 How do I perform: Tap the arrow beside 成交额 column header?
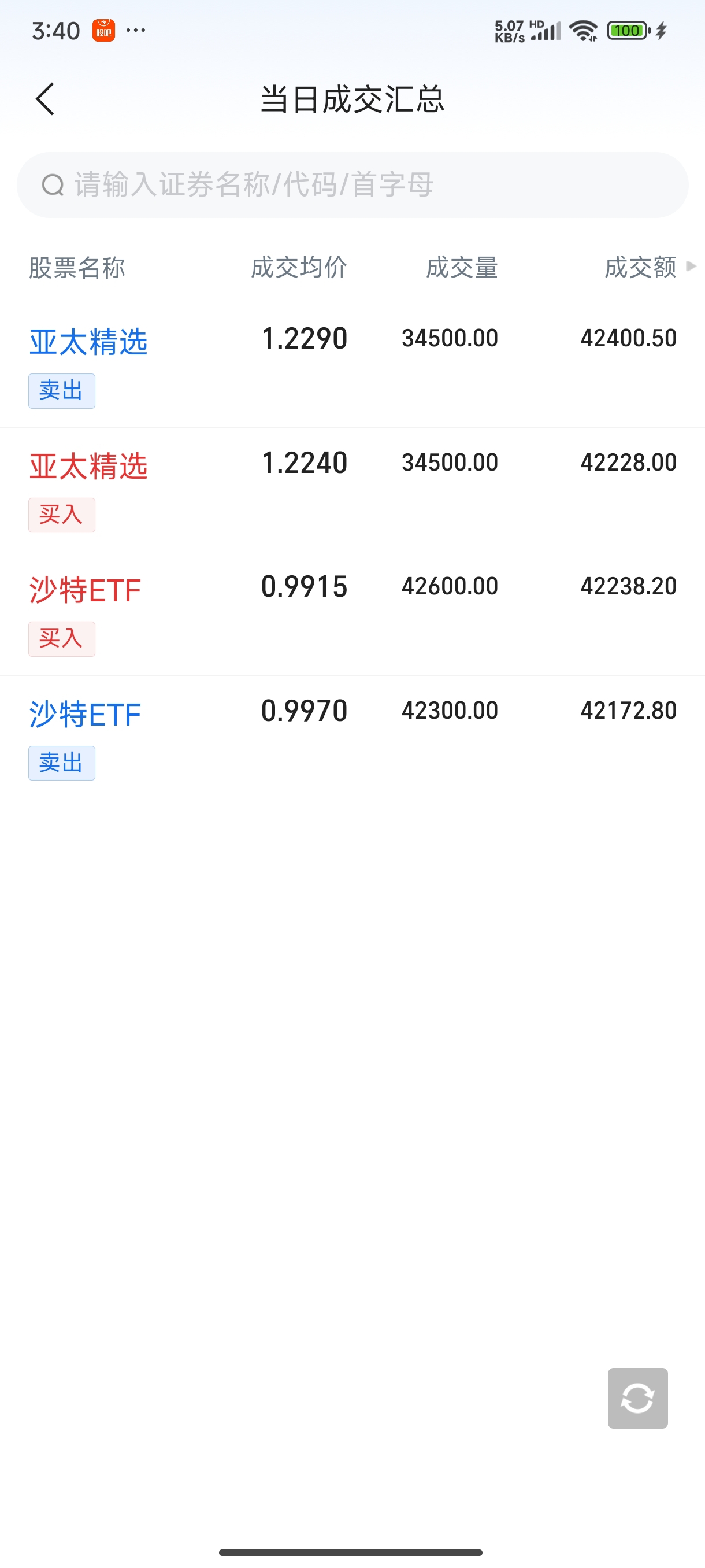click(691, 266)
